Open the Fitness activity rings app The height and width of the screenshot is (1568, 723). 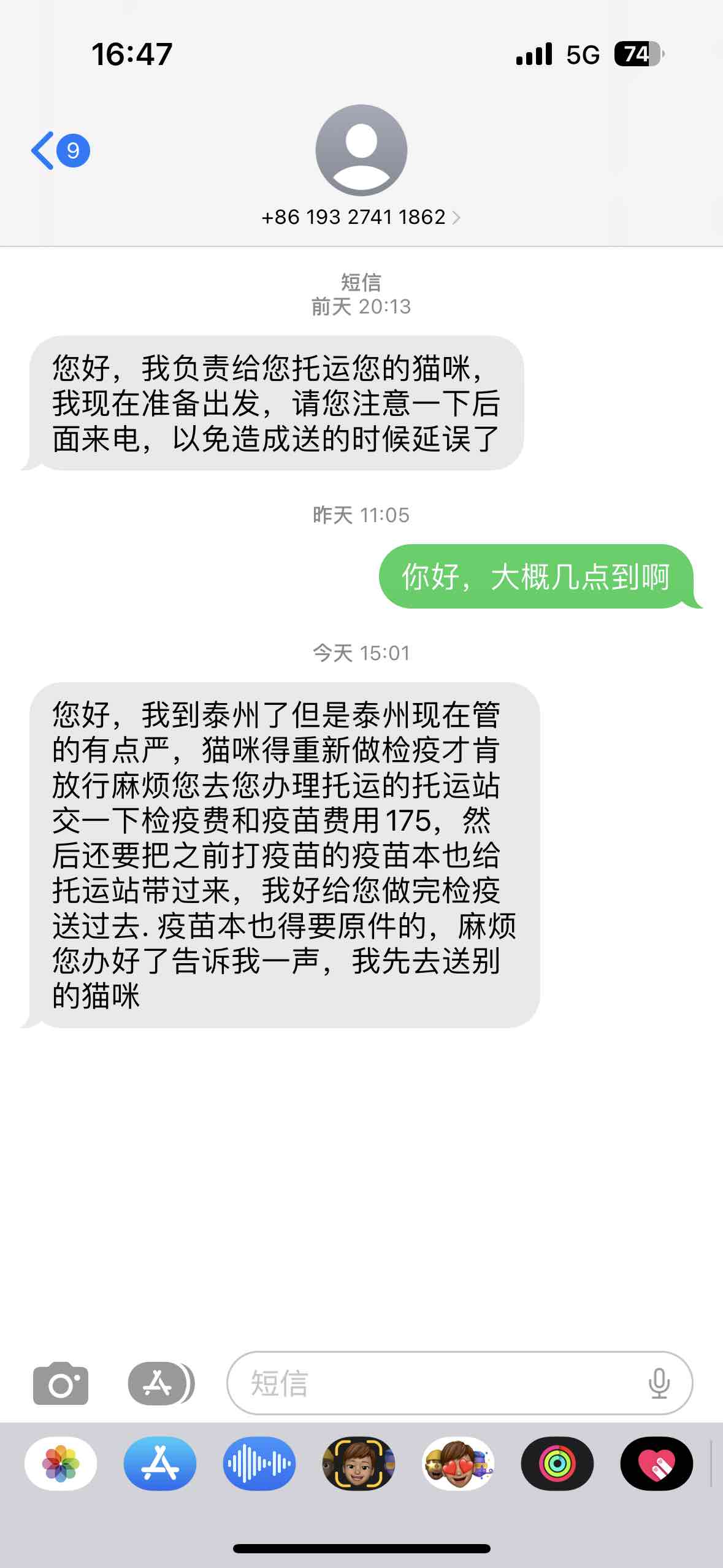point(557,1464)
